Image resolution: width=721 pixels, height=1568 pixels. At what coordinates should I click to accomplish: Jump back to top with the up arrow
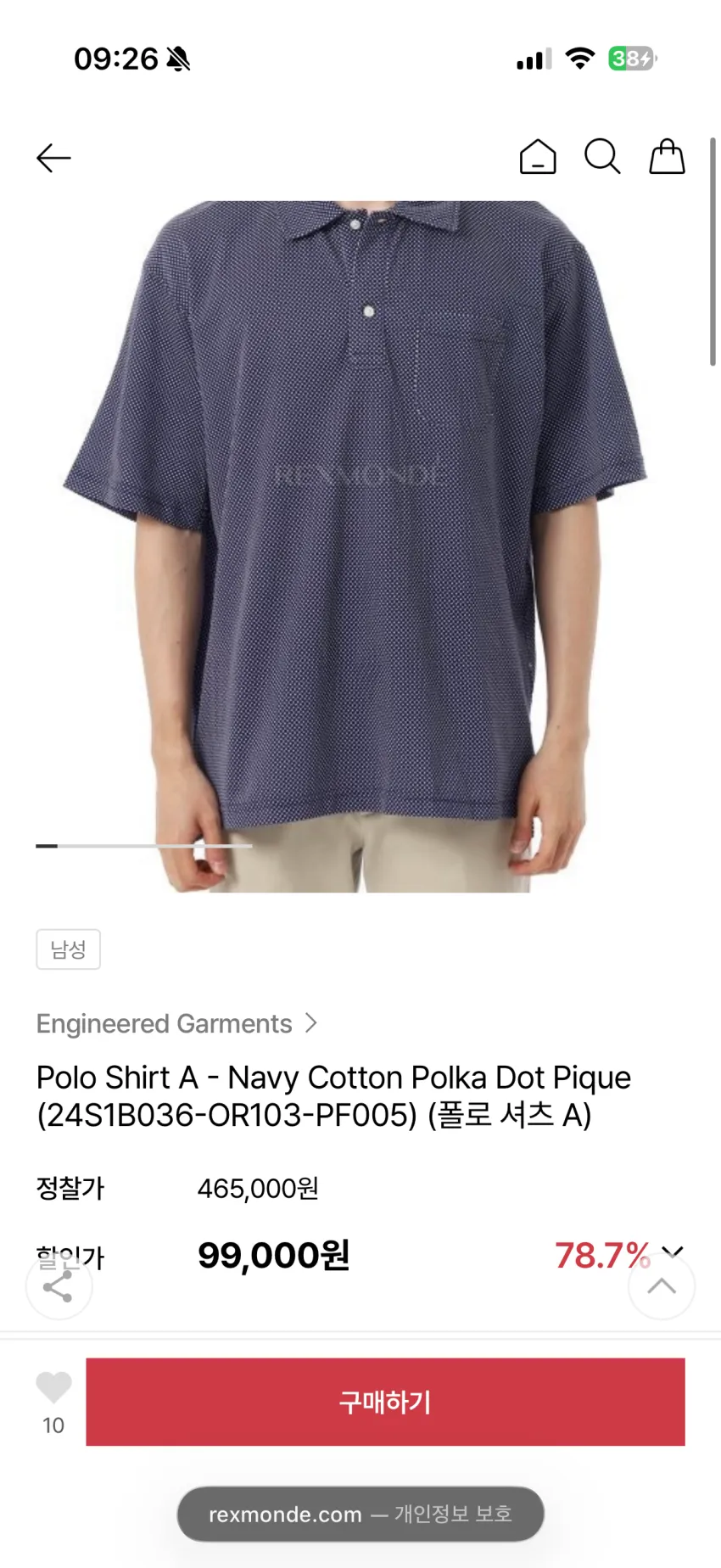point(662,1286)
